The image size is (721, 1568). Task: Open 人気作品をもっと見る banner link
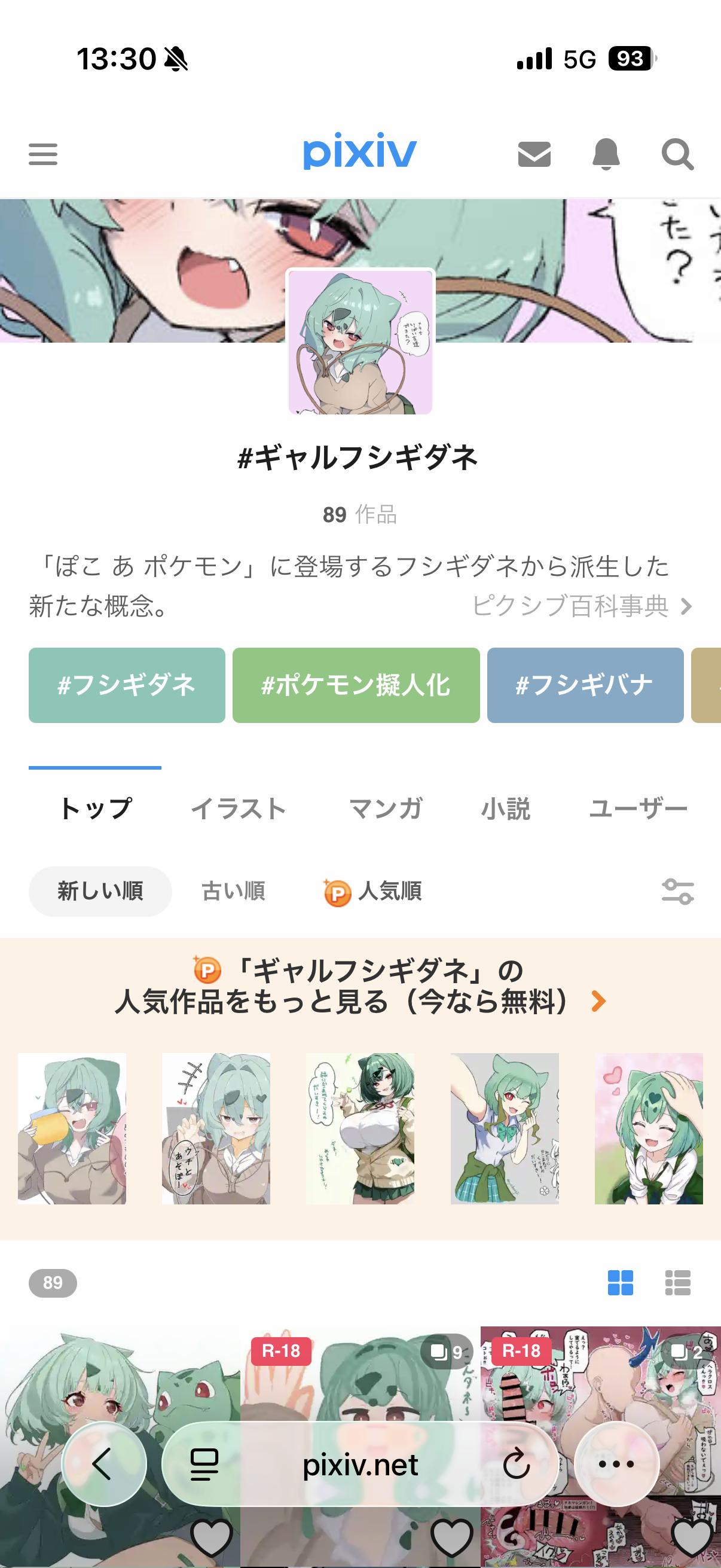[x=360, y=986]
